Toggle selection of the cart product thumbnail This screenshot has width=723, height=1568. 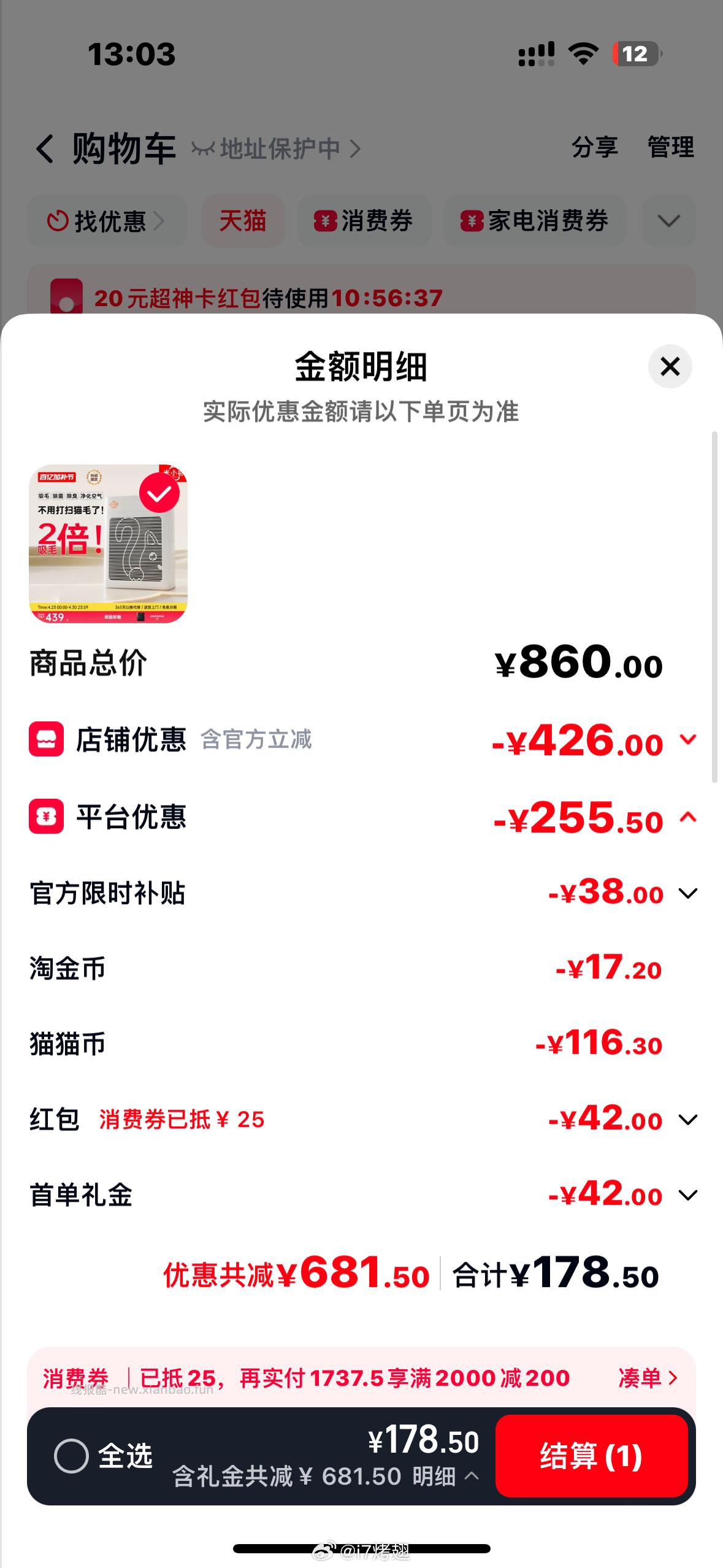pyautogui.click(x=109, y=544)
